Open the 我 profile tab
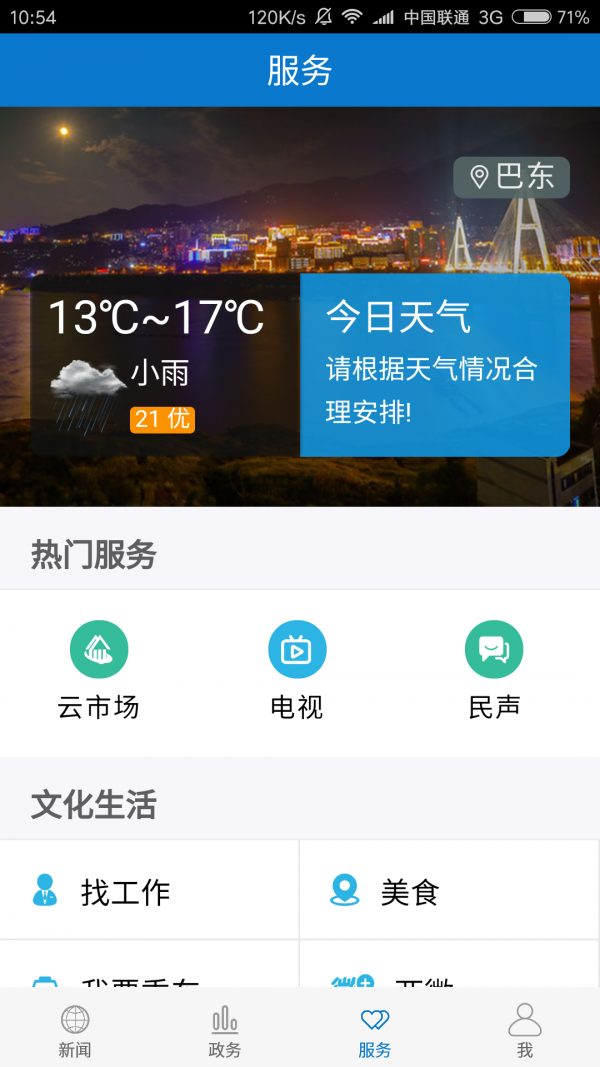This screenshot has height=1067, width=600. point(524,1030)
